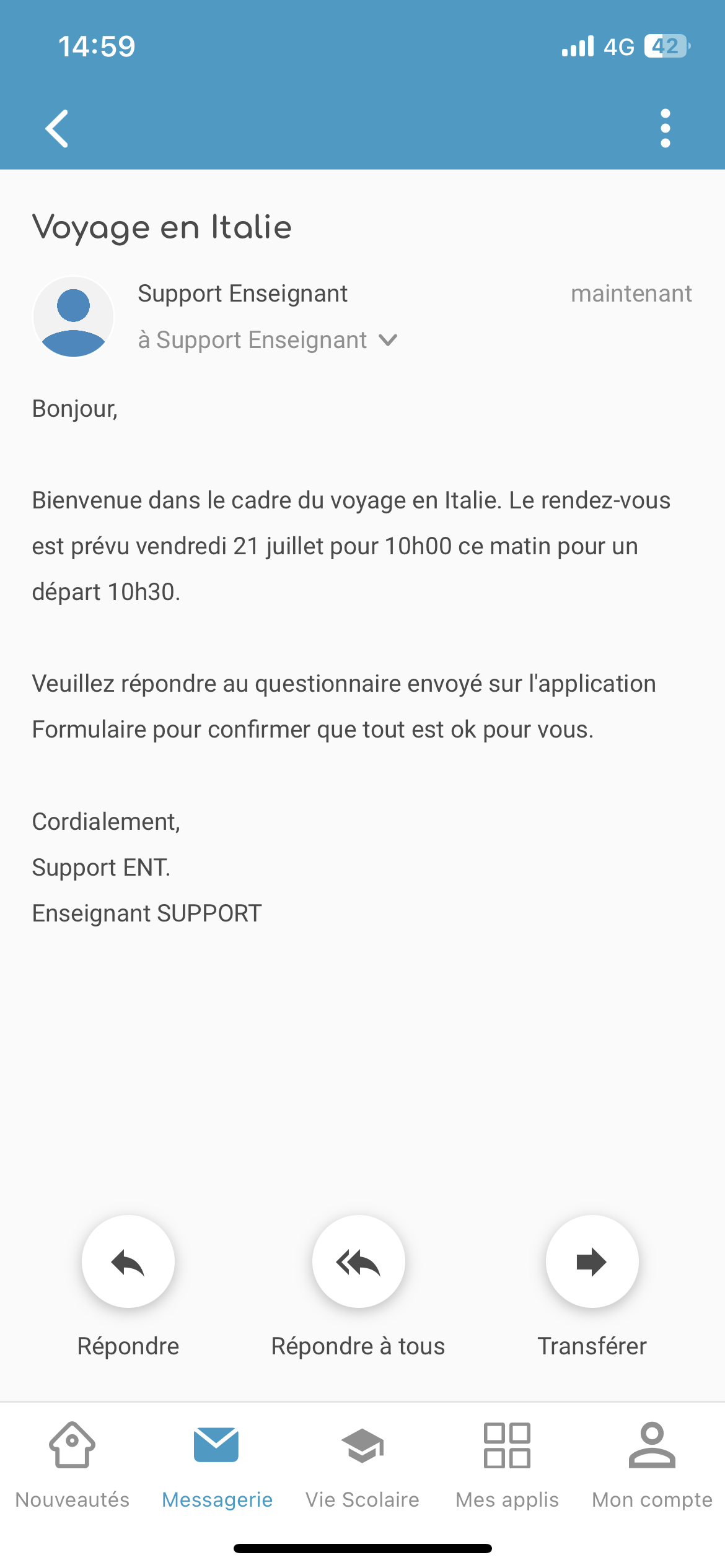Viewport: 725px width, 1568px height.
Task: Tap the Répondre reply button
Action: [x=128, y=1261]
